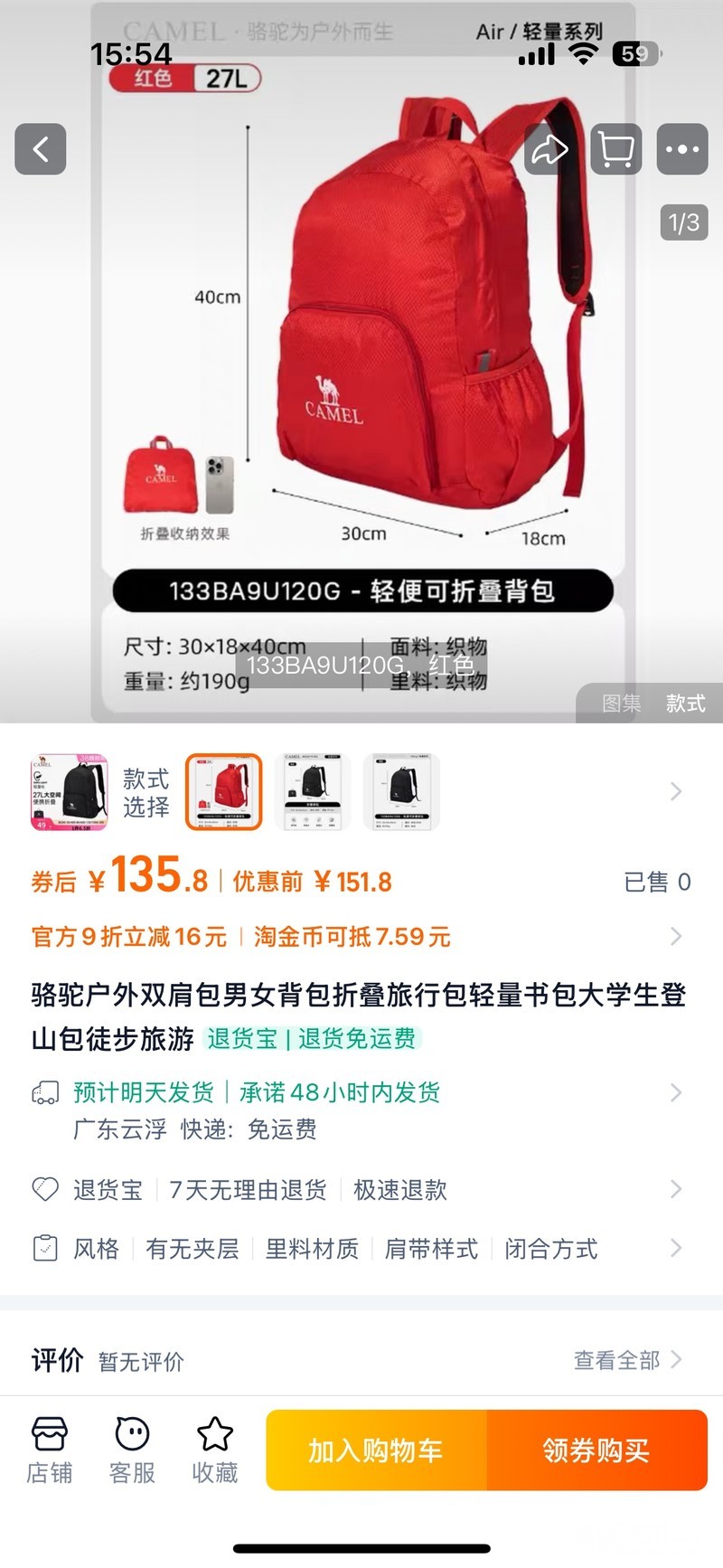Switch to the 图集 image tab

pos(621,704)
